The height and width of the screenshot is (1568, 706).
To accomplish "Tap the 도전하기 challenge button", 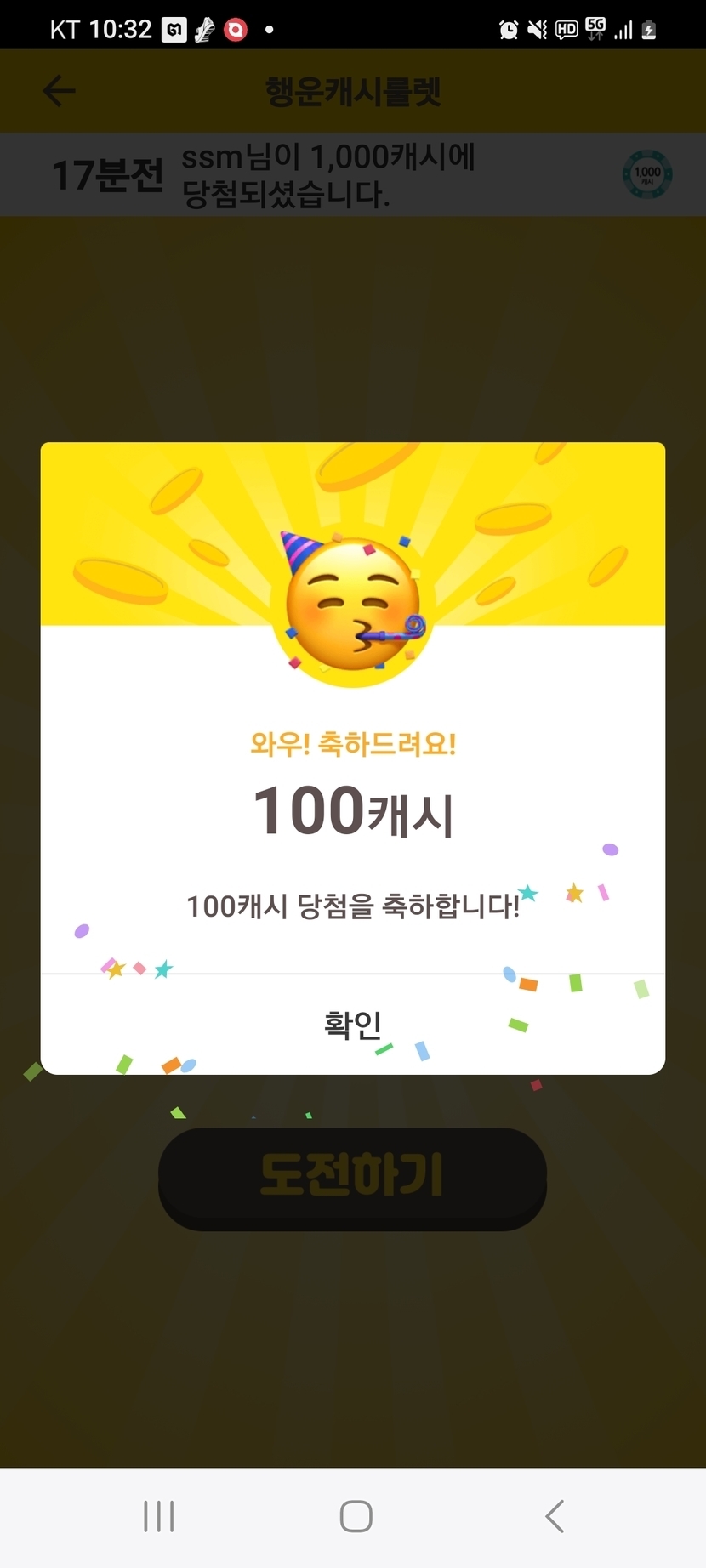I will (352, 1178).
